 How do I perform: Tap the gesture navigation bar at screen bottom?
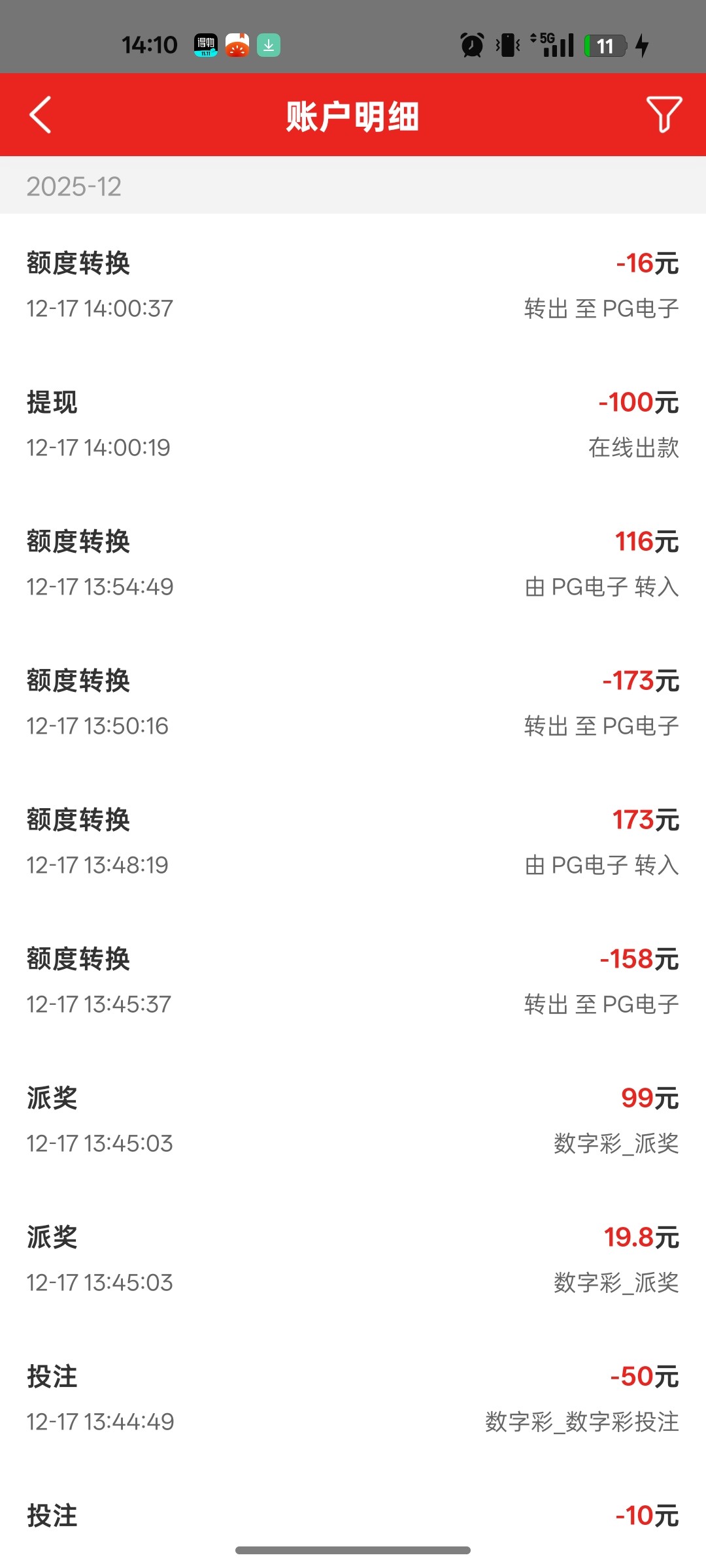click(353, 1548)
